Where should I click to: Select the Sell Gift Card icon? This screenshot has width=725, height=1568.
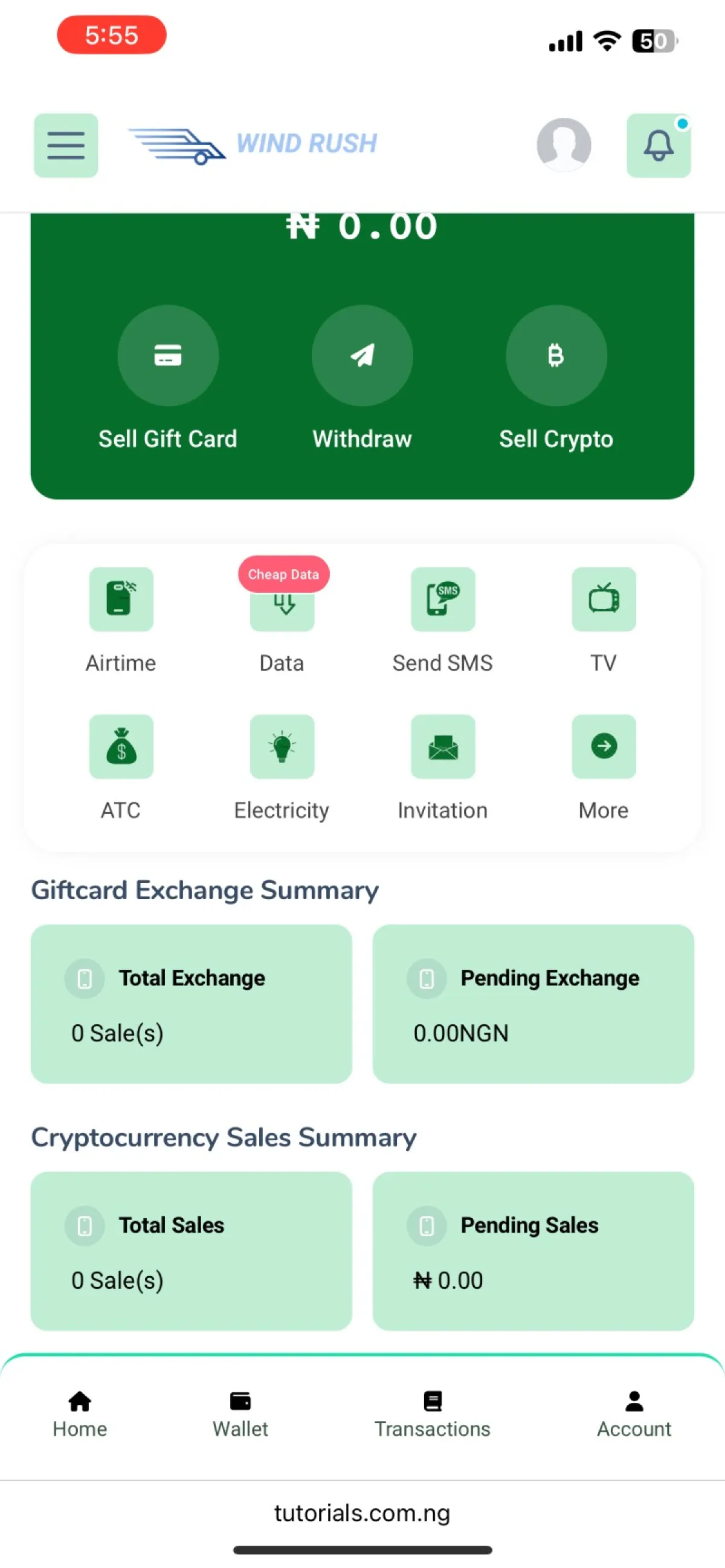pos(169,356)
